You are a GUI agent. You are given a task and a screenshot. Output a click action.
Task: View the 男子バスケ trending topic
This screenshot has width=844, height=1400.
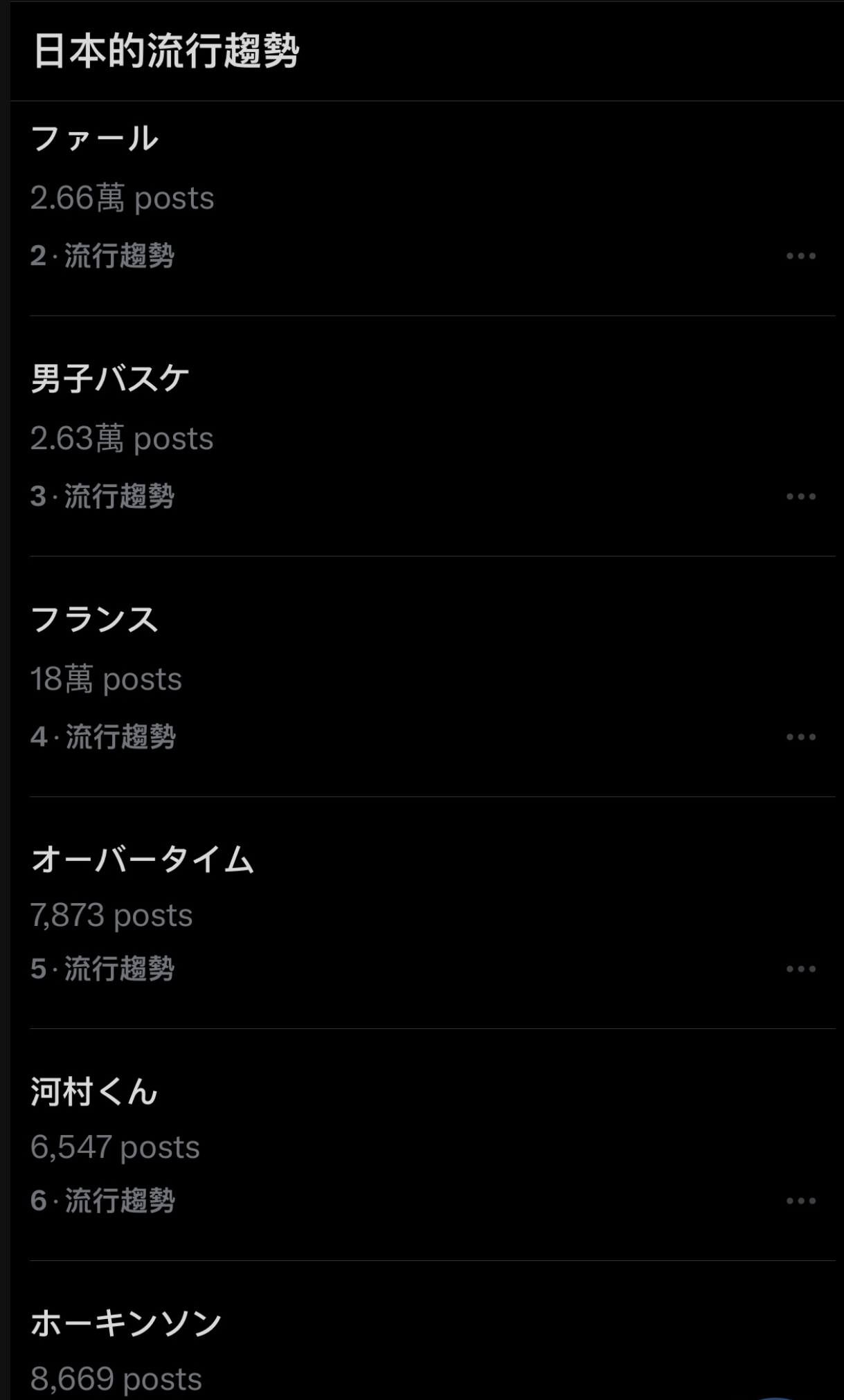pyautogui.click(x=110, y=379)
